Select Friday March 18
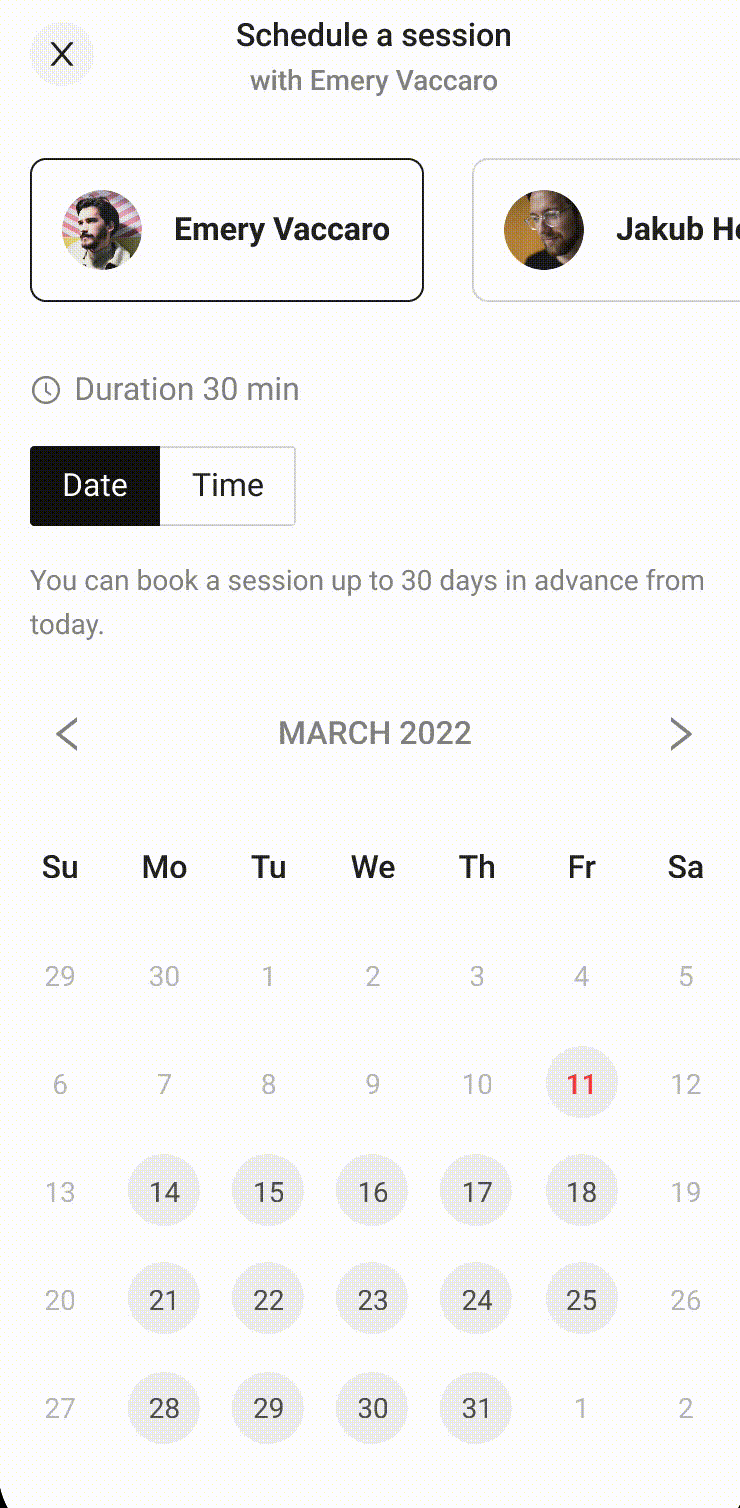 point(581,1191)
